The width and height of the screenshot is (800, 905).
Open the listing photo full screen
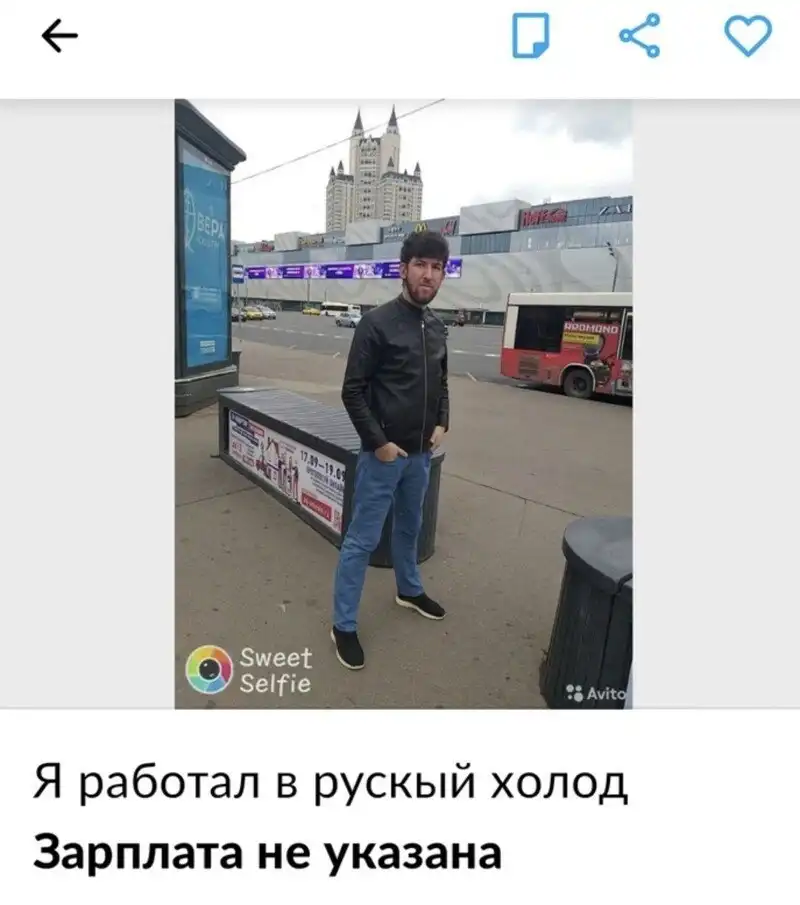(403, 403)
